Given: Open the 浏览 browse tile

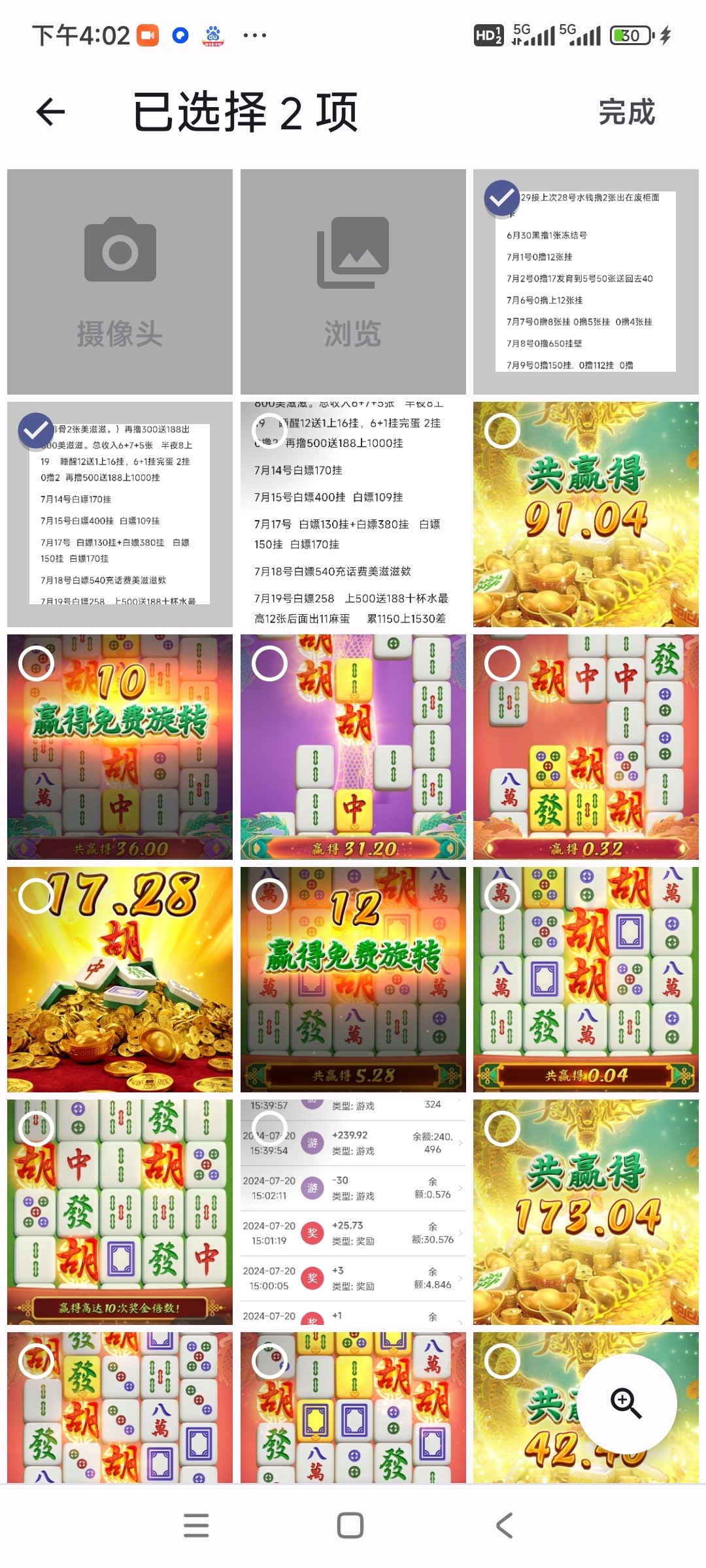Looking at the screenshot, I should [x=353, y=282].
